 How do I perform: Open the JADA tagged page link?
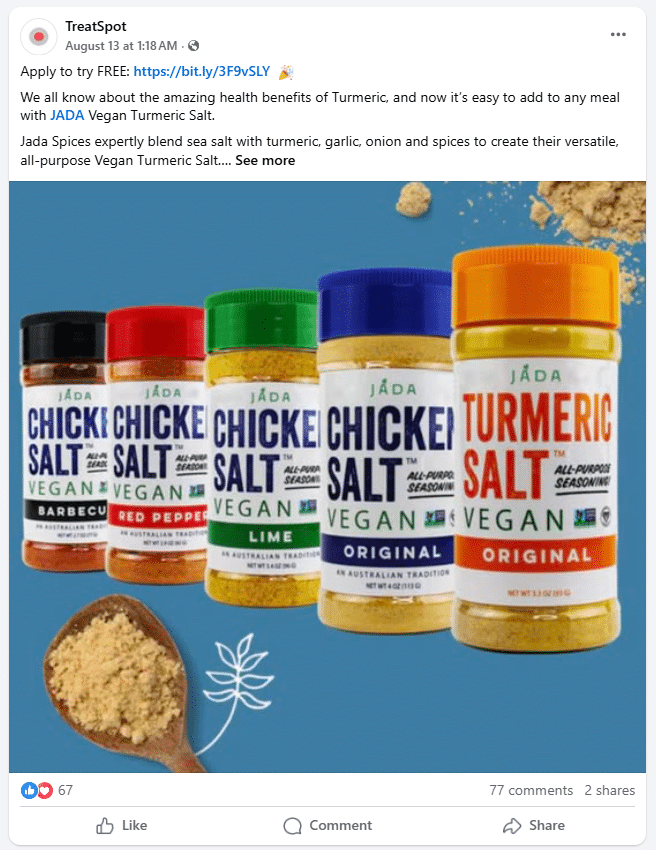(x=67, y=116)
